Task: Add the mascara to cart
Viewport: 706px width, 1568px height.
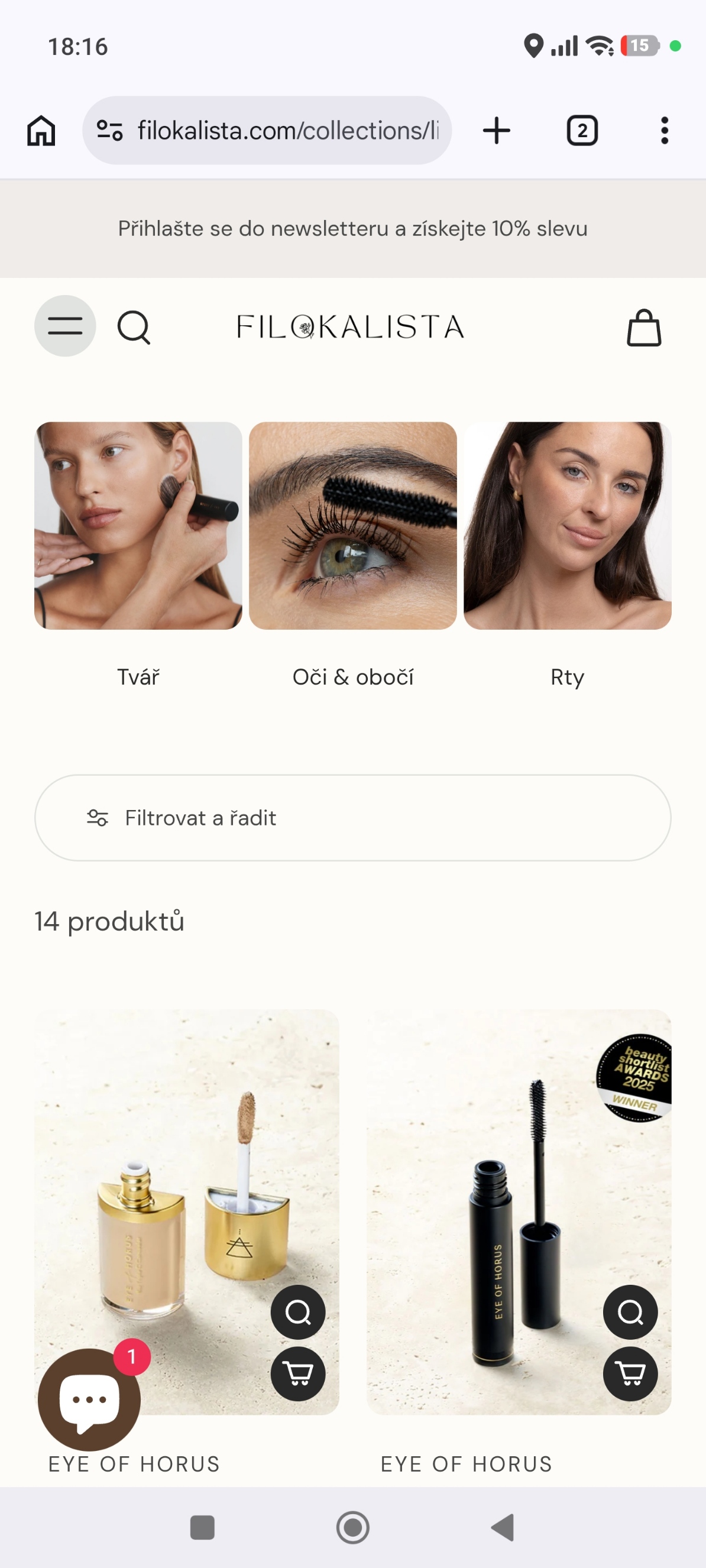Action: 630,1374
